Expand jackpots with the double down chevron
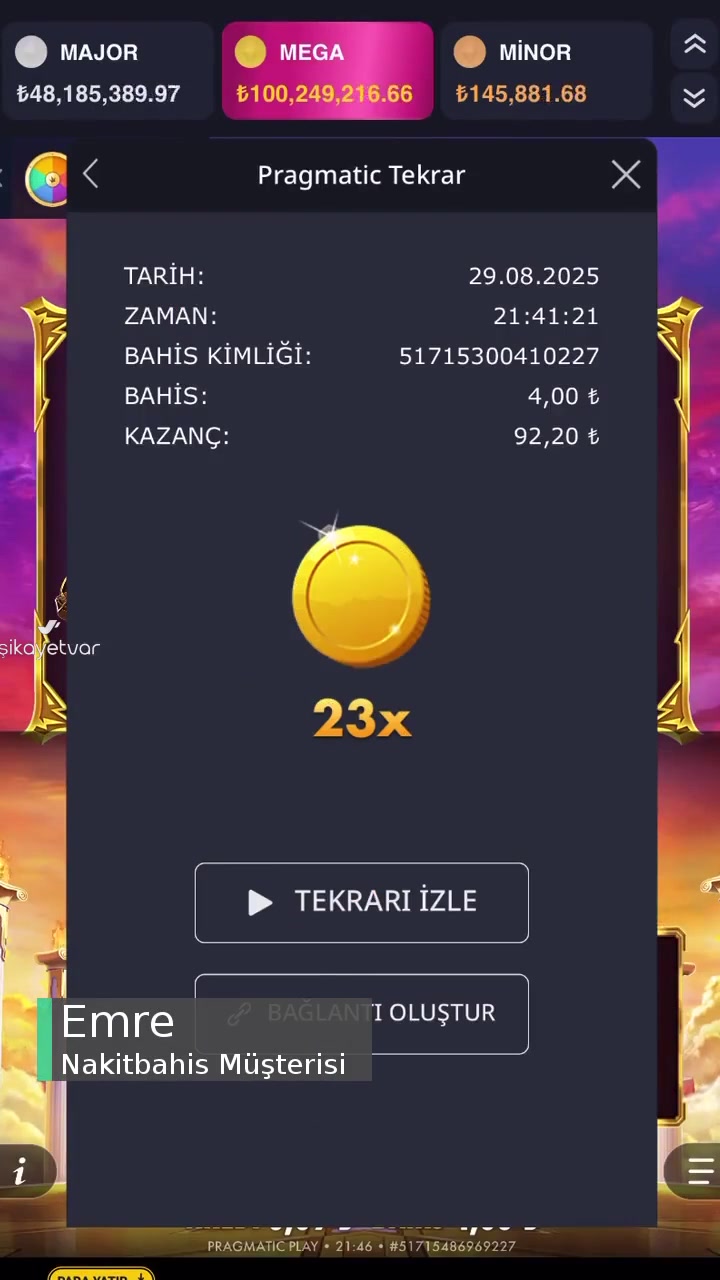This screenshot has height=1280, width=720. pyautogui.click(x=694, y=97)
